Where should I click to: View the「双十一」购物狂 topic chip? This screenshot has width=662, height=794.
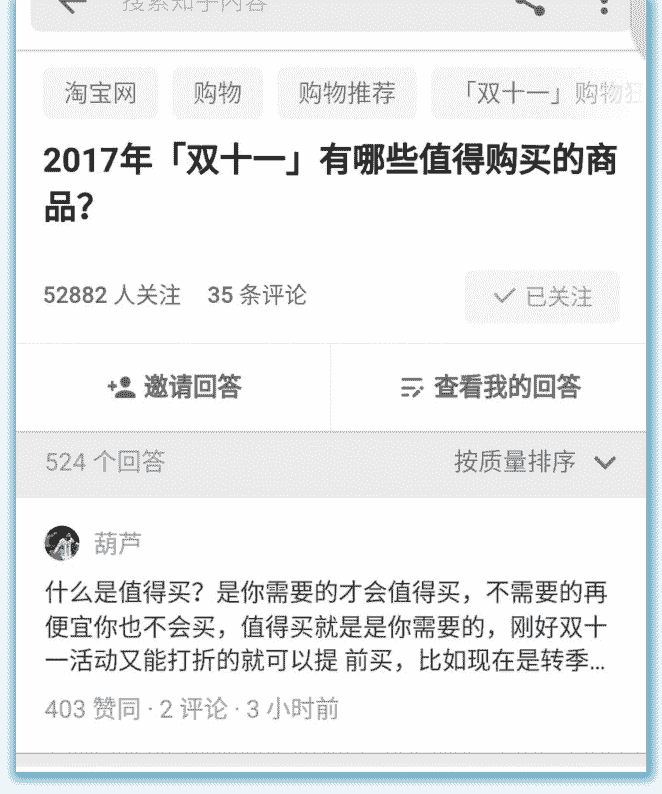540,94
